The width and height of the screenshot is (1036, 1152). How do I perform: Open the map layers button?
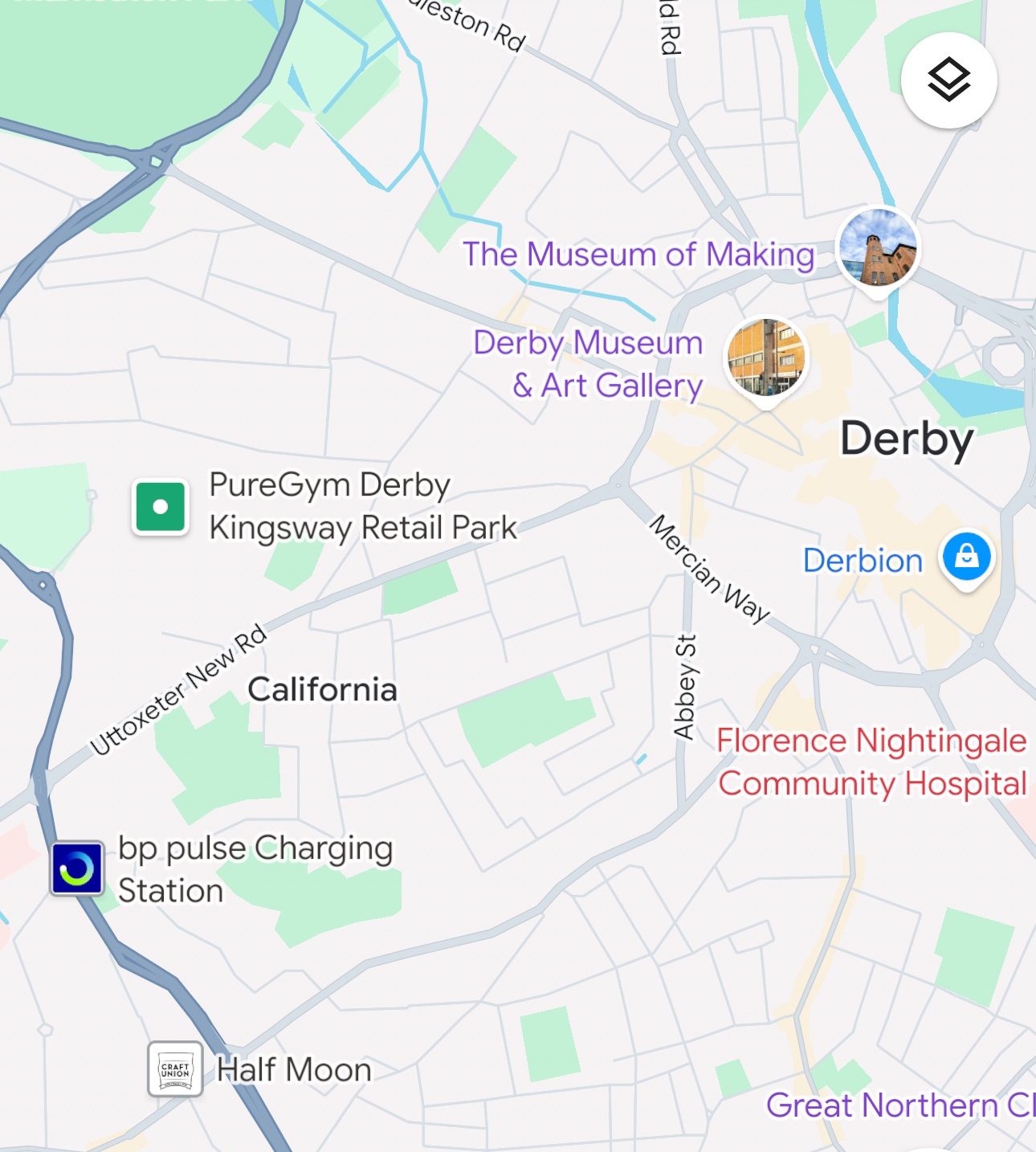(x=948, y=80)
